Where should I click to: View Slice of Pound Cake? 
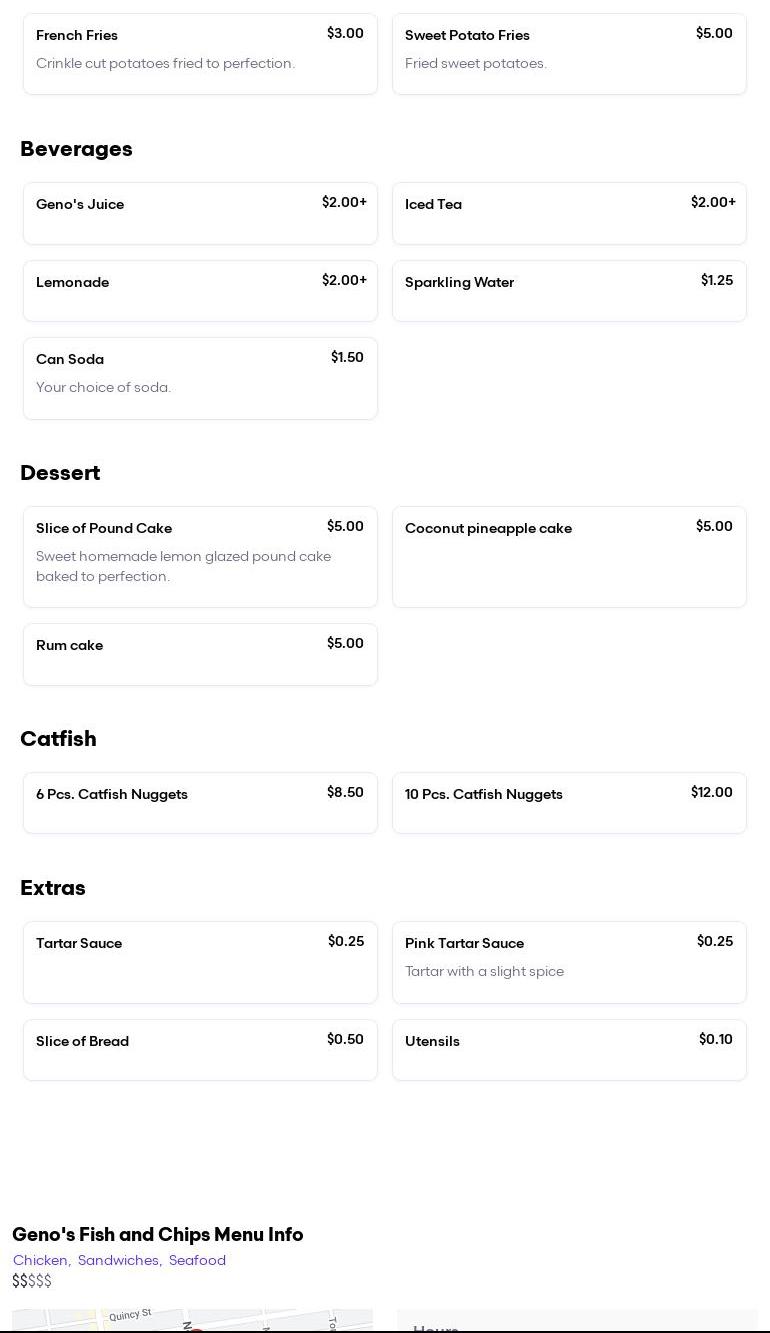click(x=200, y=556)
